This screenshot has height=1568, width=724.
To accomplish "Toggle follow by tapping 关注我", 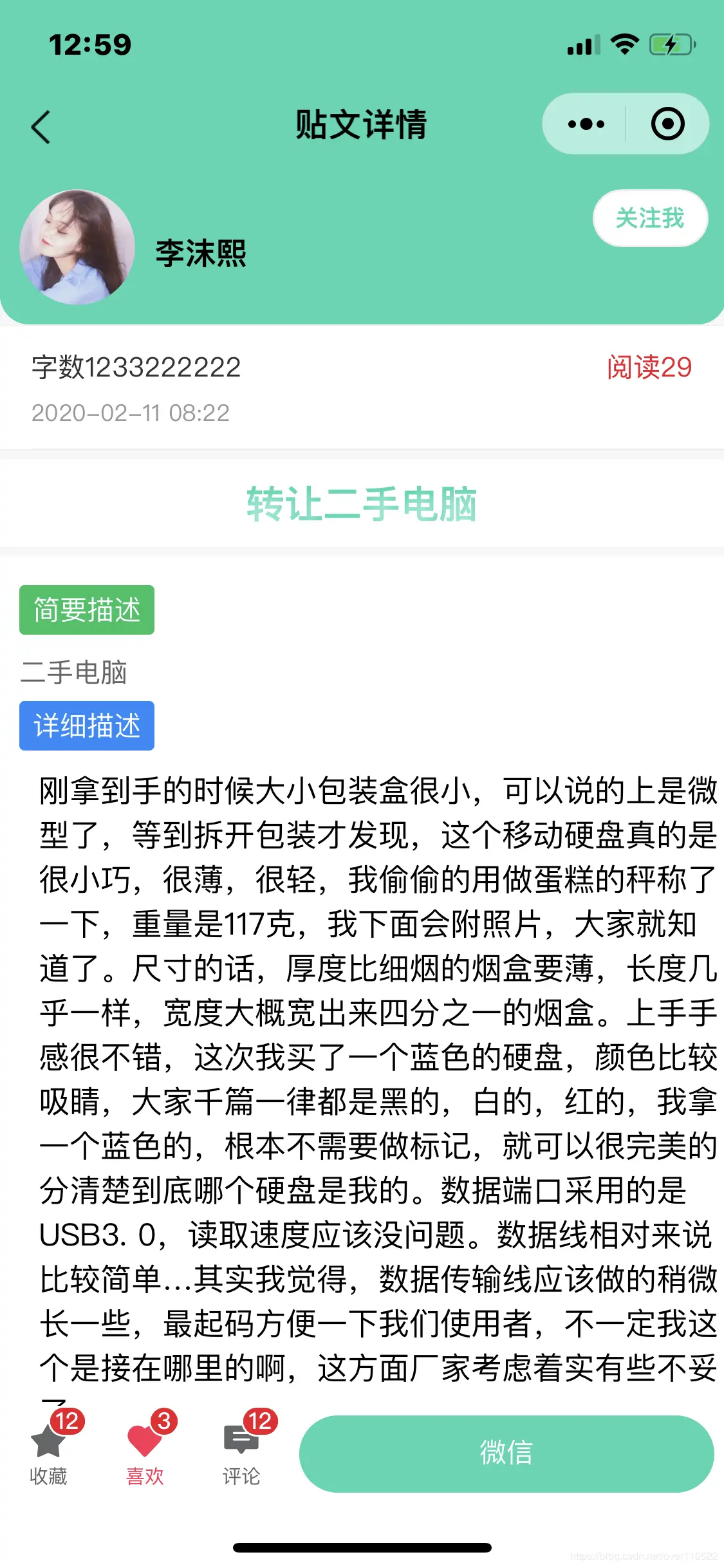I will click(649, 219).
